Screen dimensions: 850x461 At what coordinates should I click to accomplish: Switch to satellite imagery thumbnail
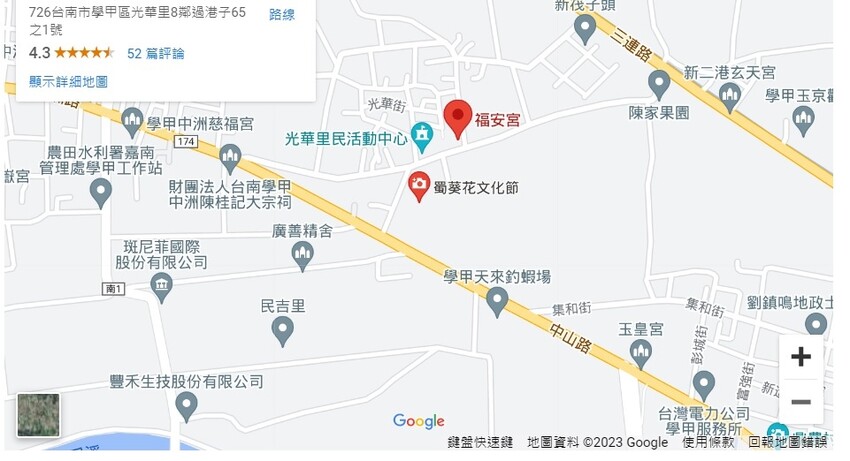[38, 415]
